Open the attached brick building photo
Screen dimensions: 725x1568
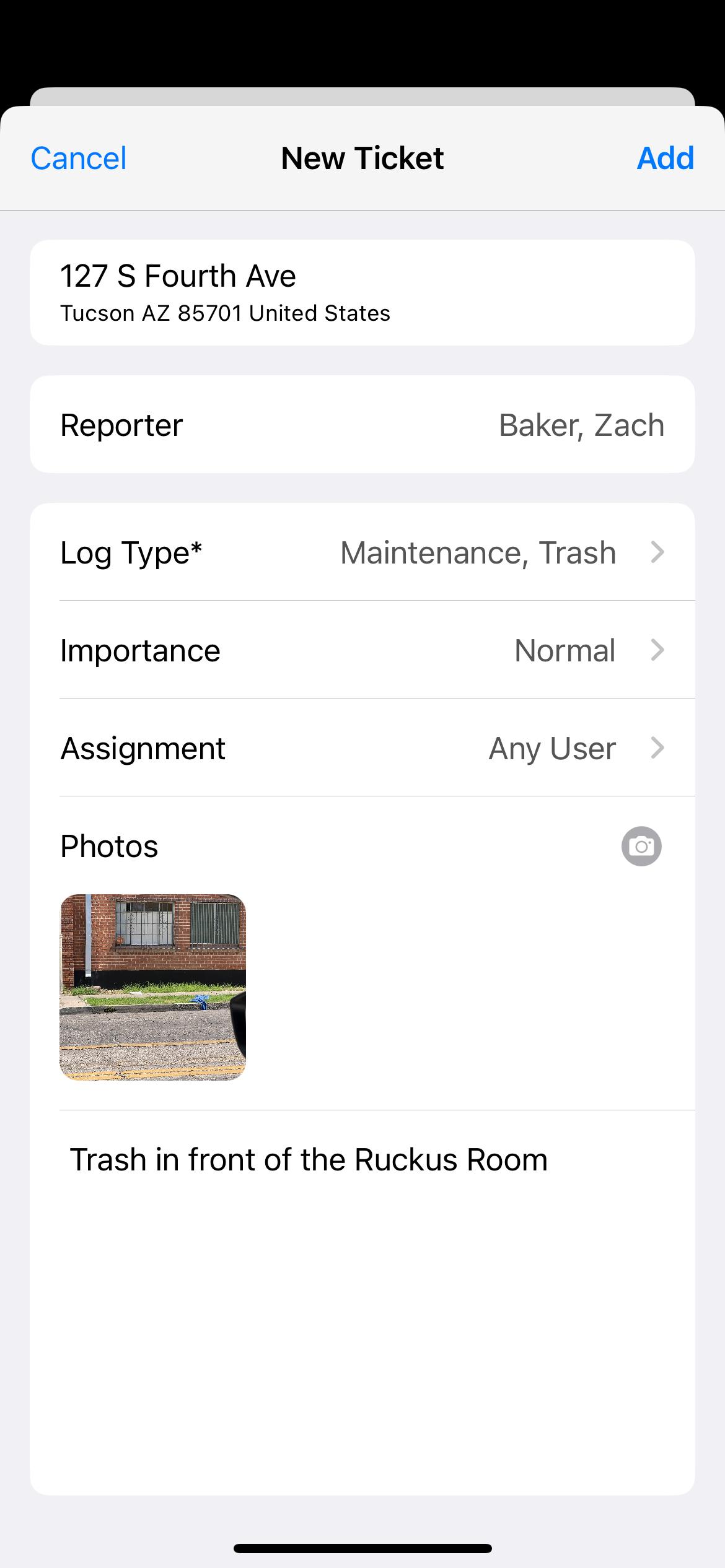coord(153,987)
